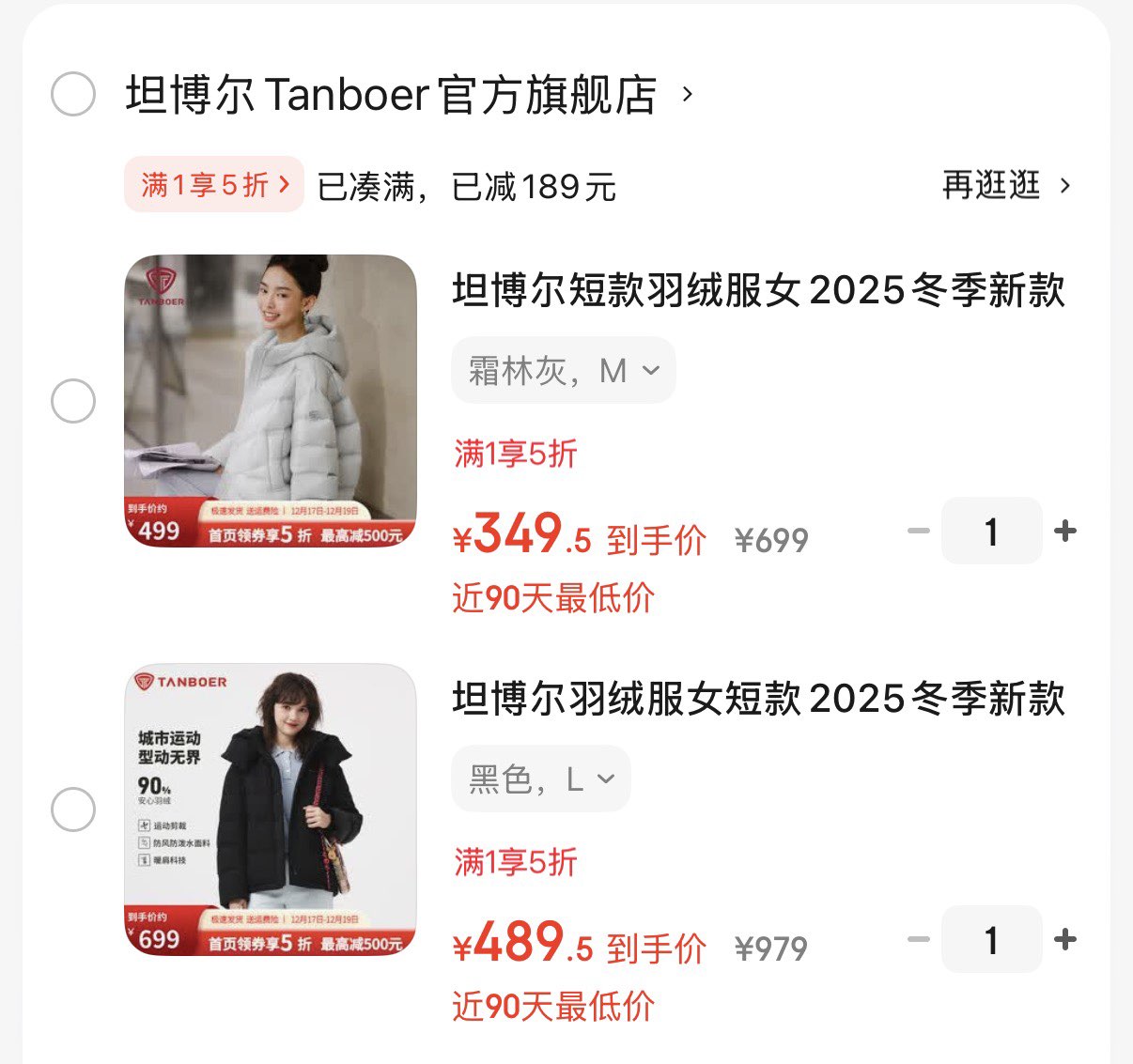Screen dimensions: 1133x1064
Task: Open the 霜林灰 jacket product image
Action: [x=271, y=401]
